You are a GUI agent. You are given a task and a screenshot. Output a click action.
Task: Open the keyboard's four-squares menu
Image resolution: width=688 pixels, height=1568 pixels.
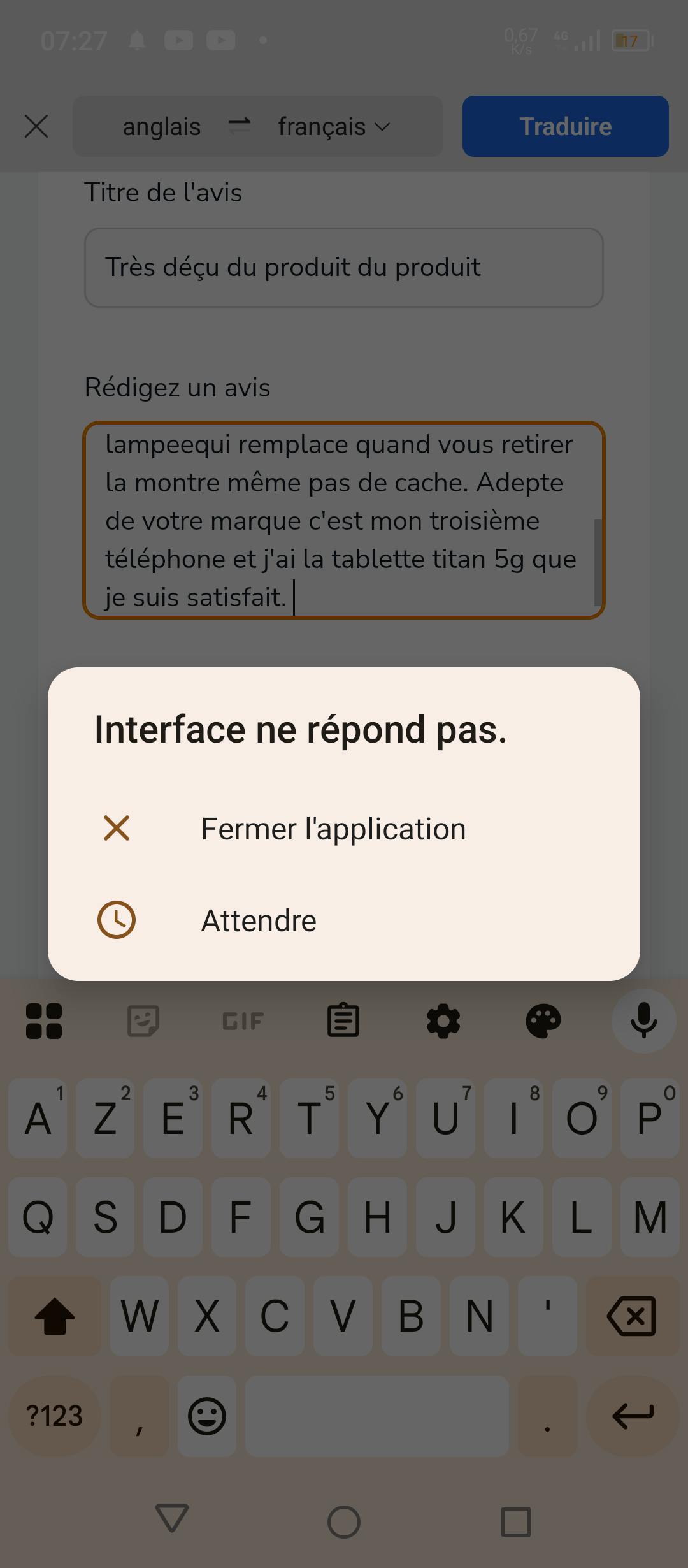click(44, 1021)
